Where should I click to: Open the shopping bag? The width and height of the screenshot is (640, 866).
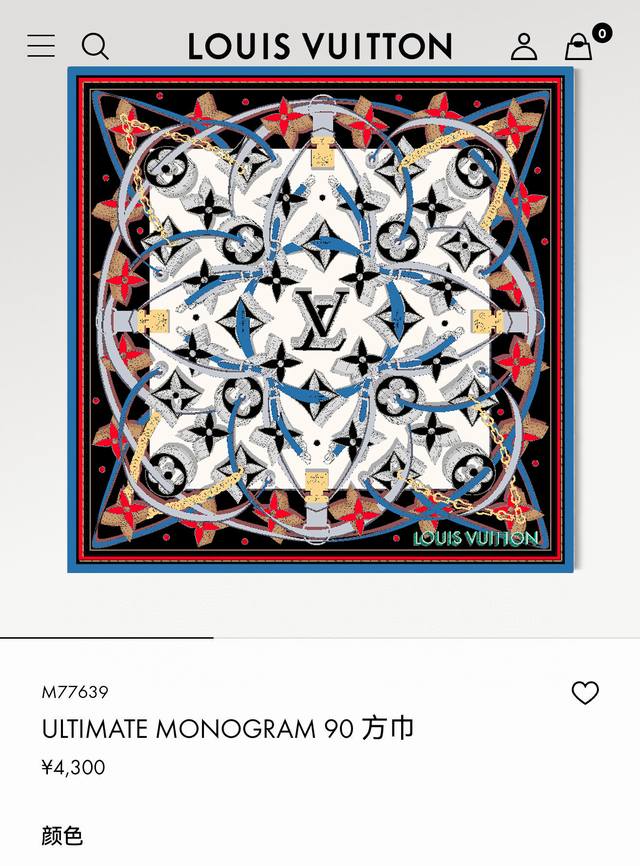579,47
